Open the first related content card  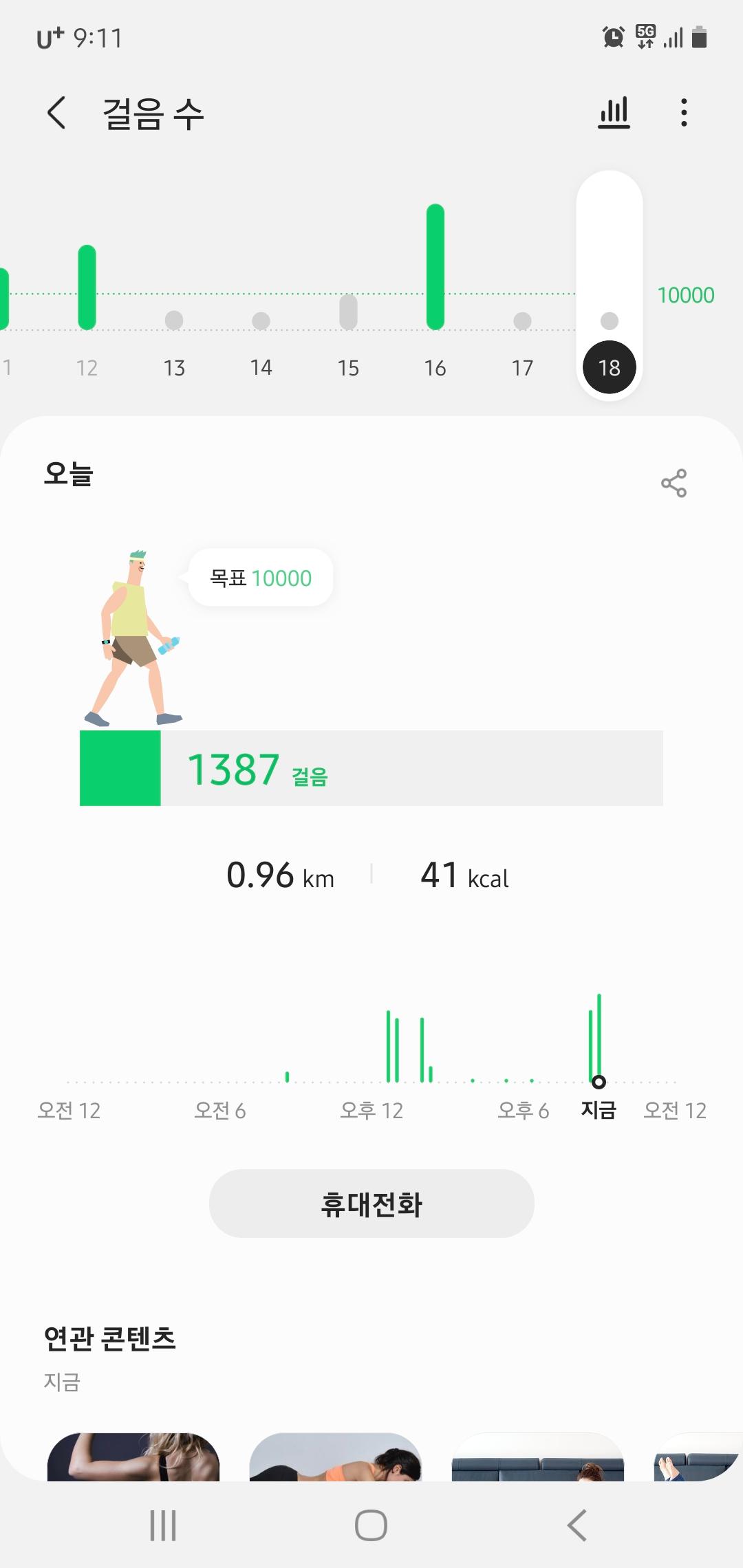[x=133, y=1457]
